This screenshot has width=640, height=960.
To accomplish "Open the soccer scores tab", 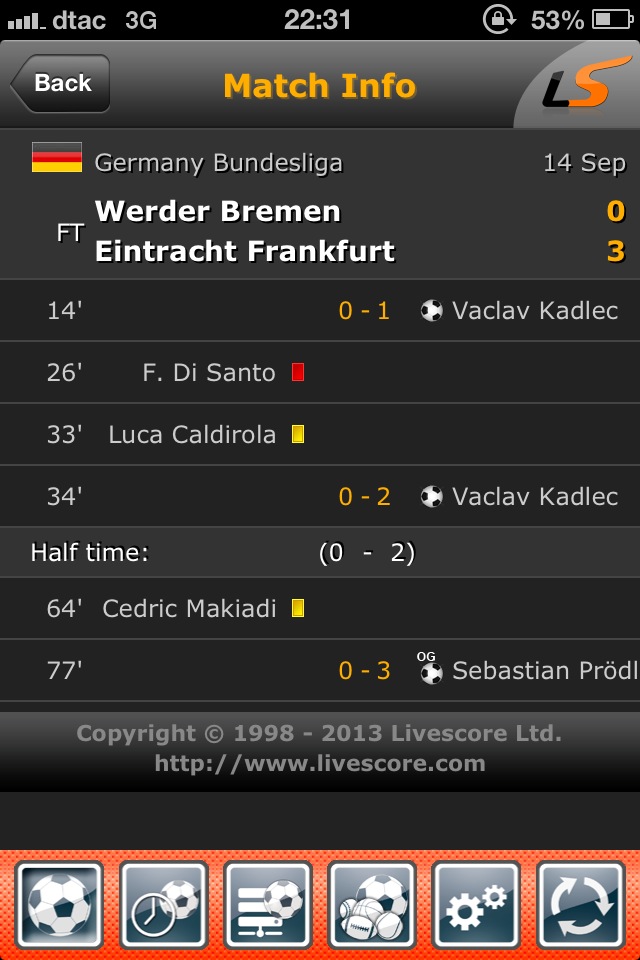I will pos(59,904).
